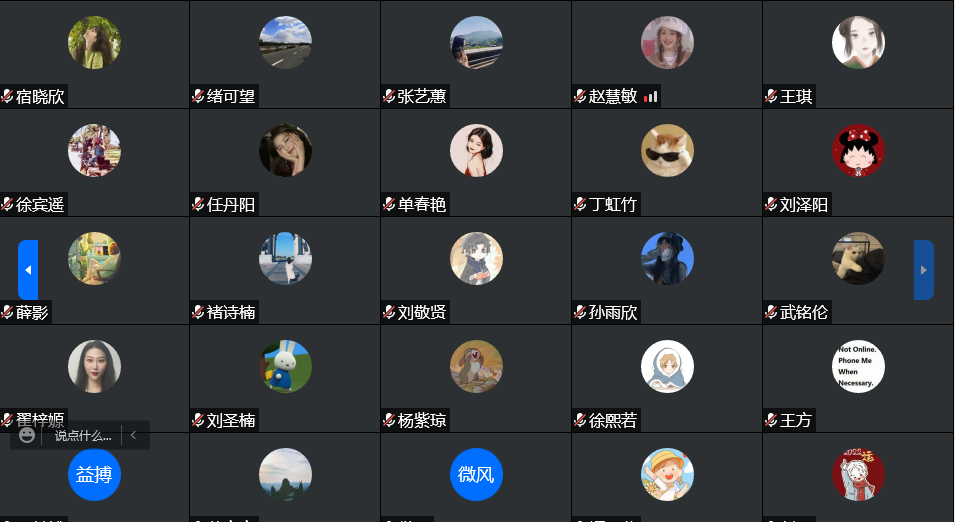Go to the next page of participants
This screenshot has height=526, width=955.
(x=923, y=270)
